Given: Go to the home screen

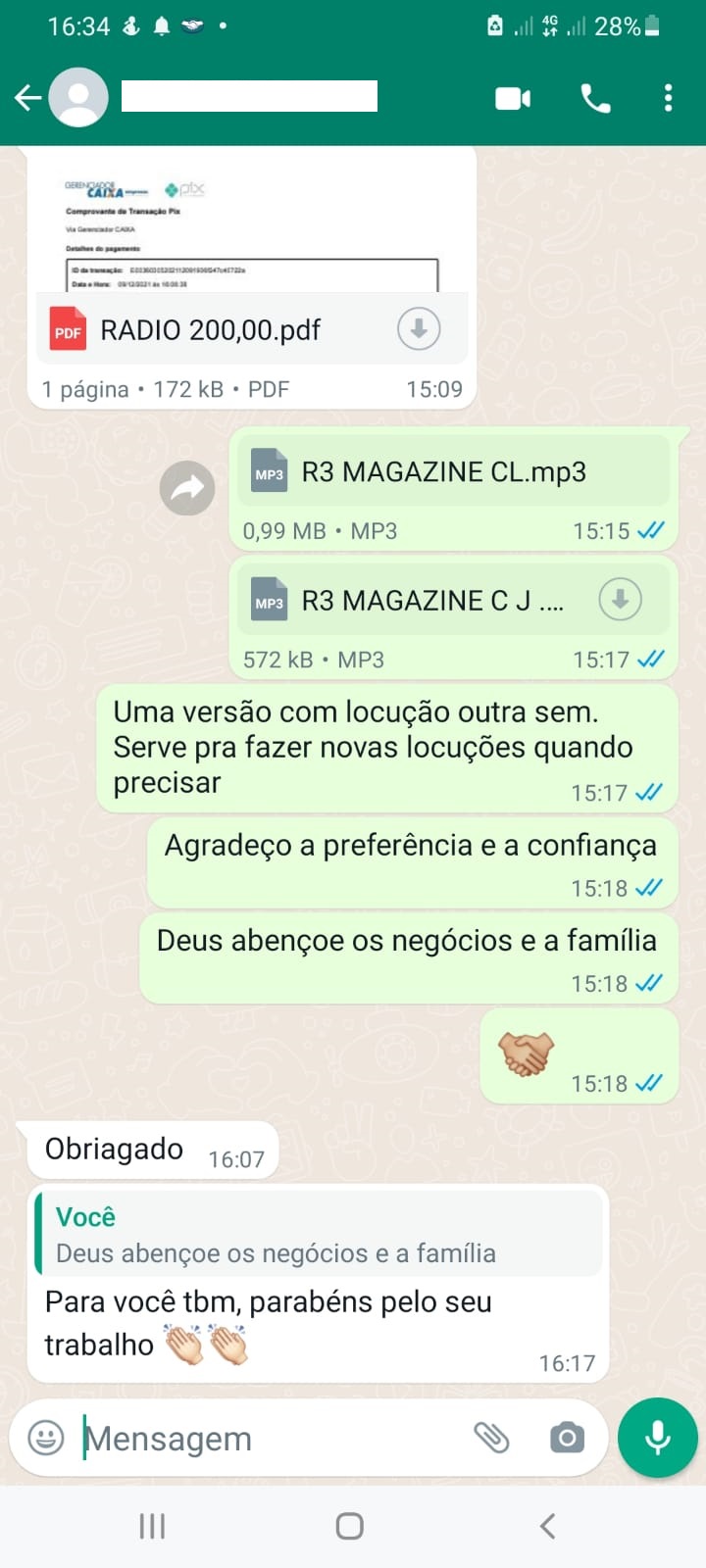Looking at the screenshot, I should pyautogui.click(x=350, y=1526).
